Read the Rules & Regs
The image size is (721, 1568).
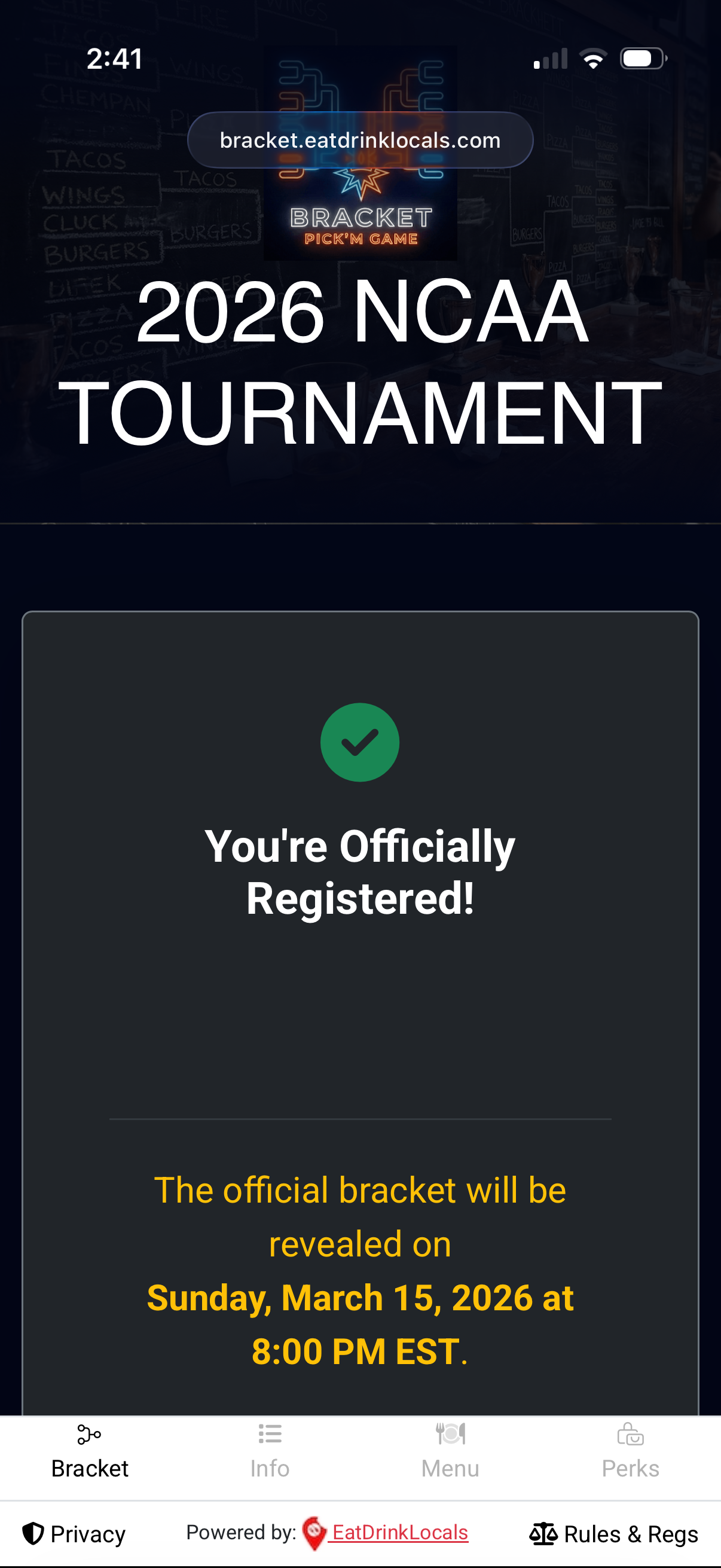(614, 1534)
